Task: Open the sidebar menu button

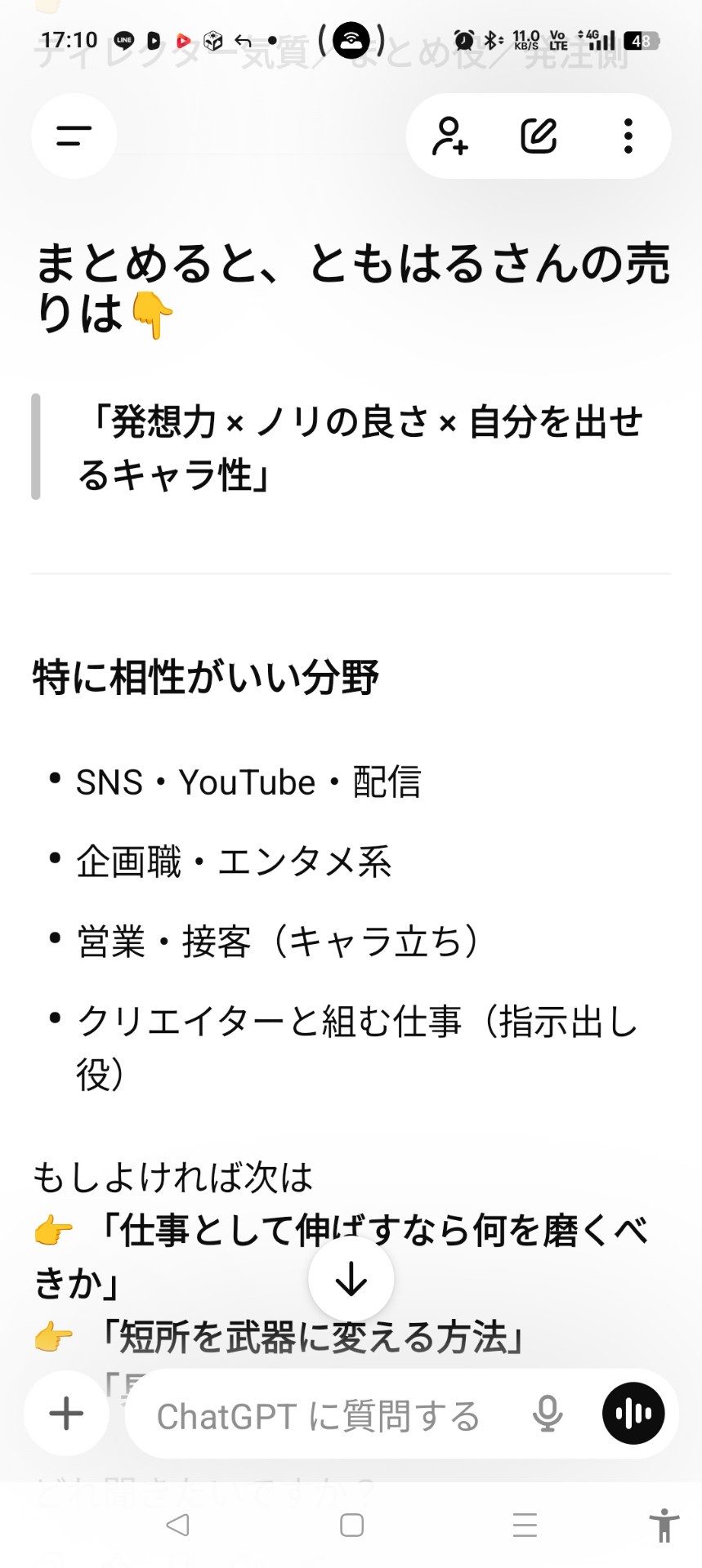Action: [74, 136]
